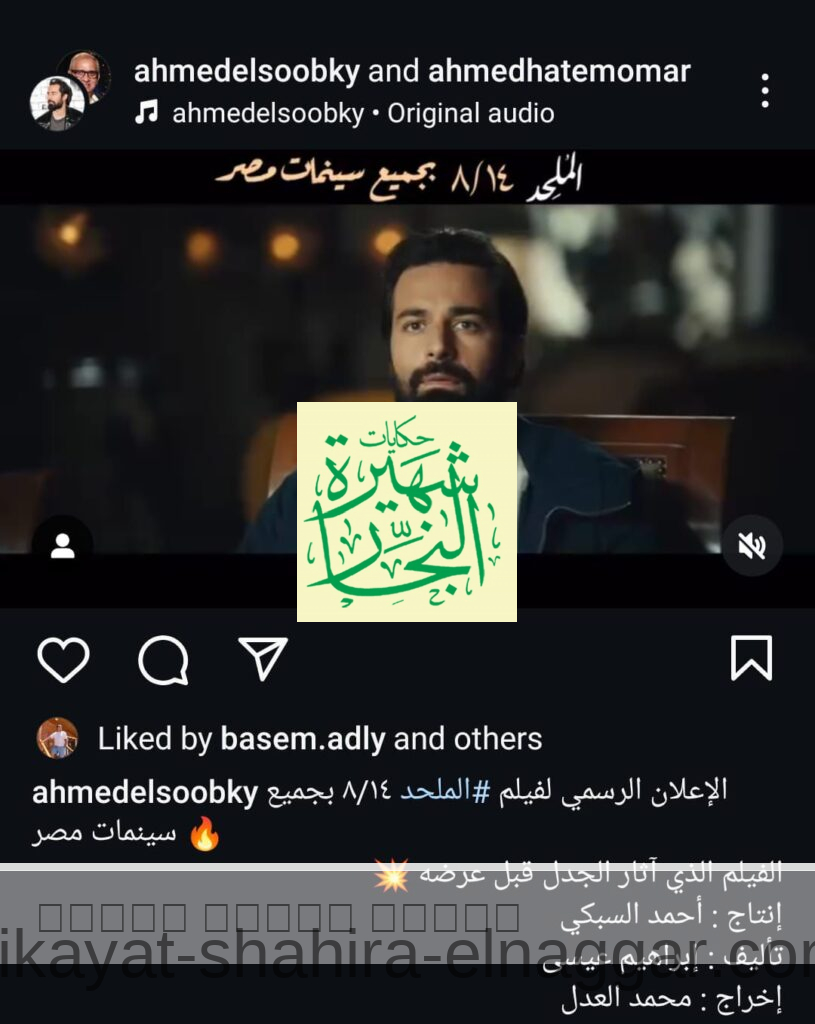Open ahmedhatemomar's profile from the header

point(559,72)
